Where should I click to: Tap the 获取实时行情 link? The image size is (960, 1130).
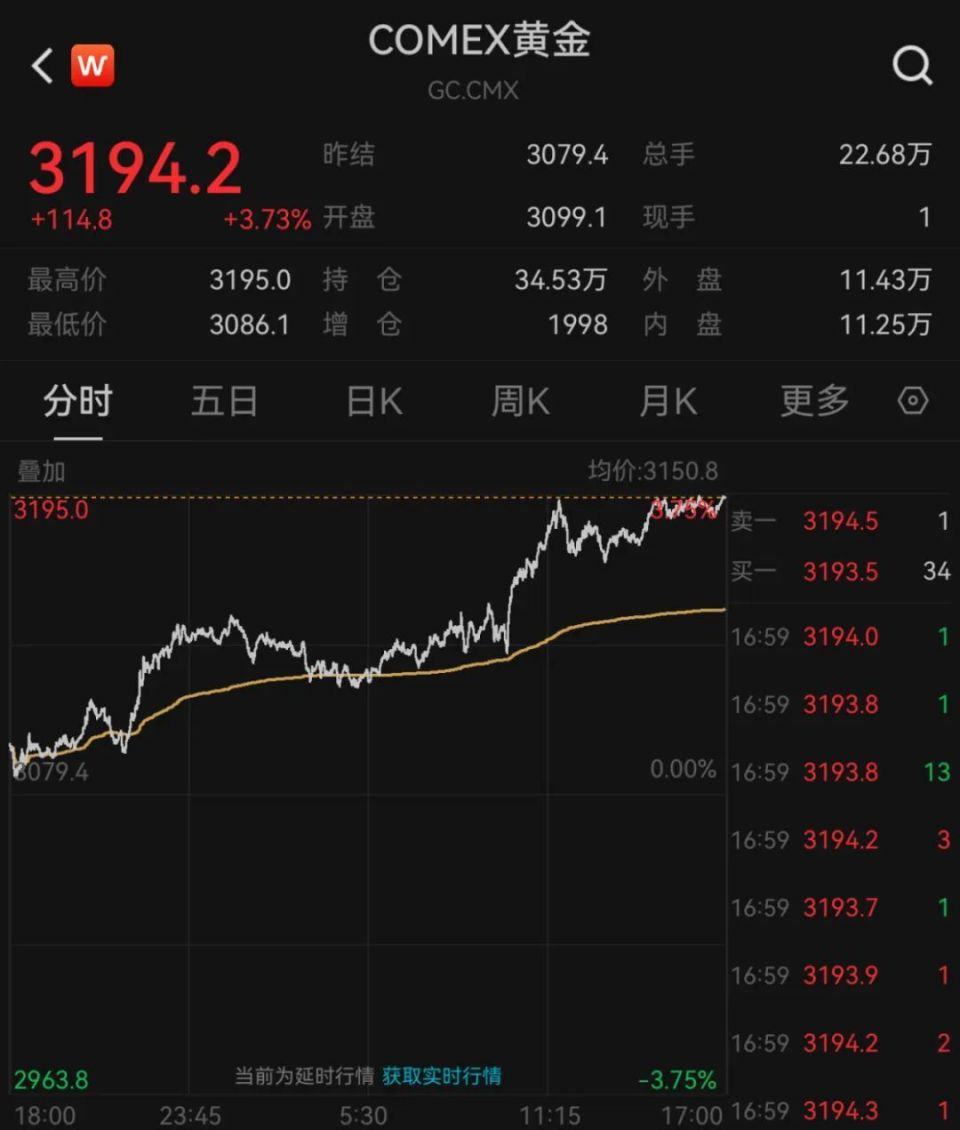pyautogui.click(x=441, y=1076)
